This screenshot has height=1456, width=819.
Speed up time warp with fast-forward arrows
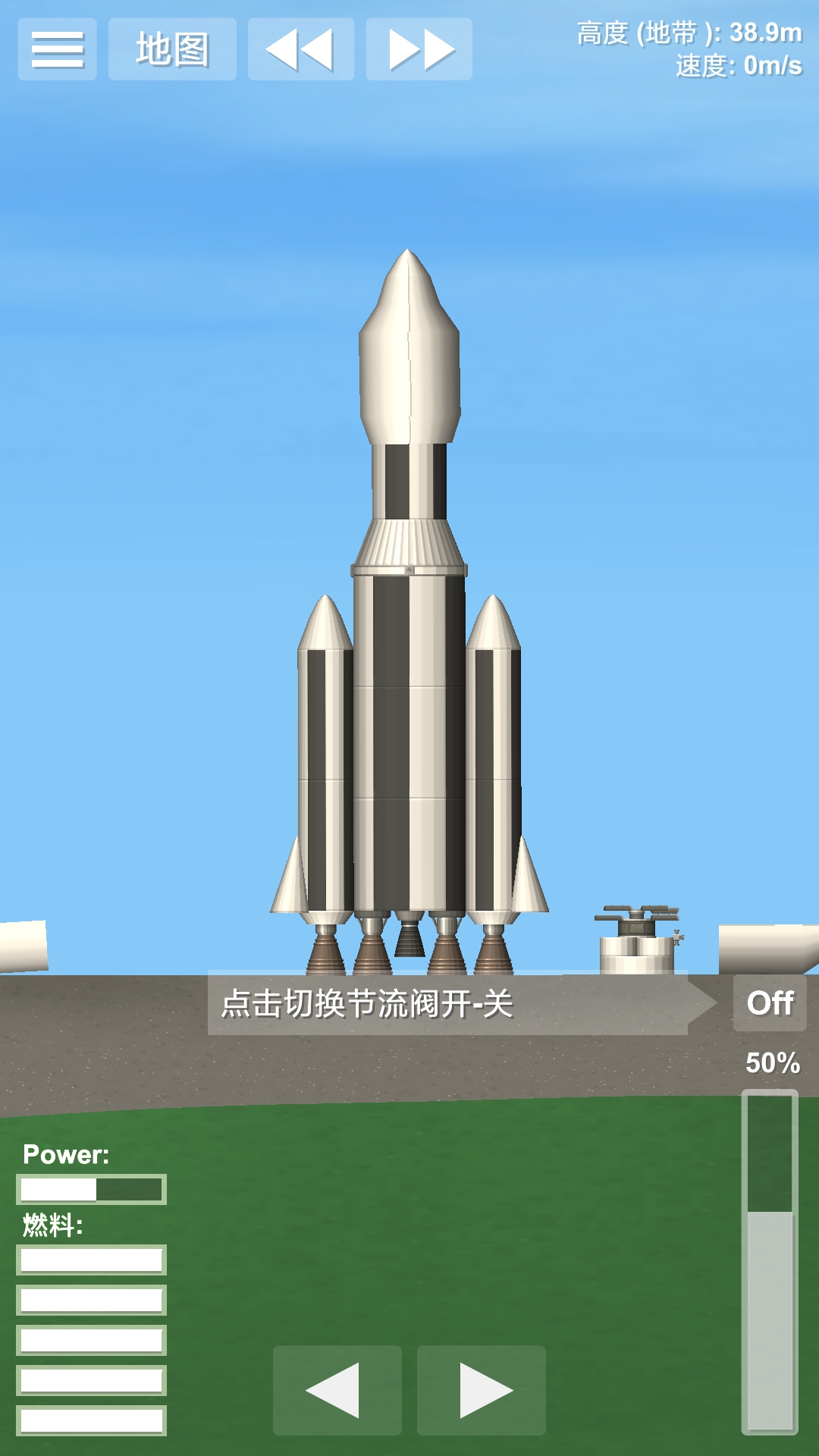[x=419, y=49]
